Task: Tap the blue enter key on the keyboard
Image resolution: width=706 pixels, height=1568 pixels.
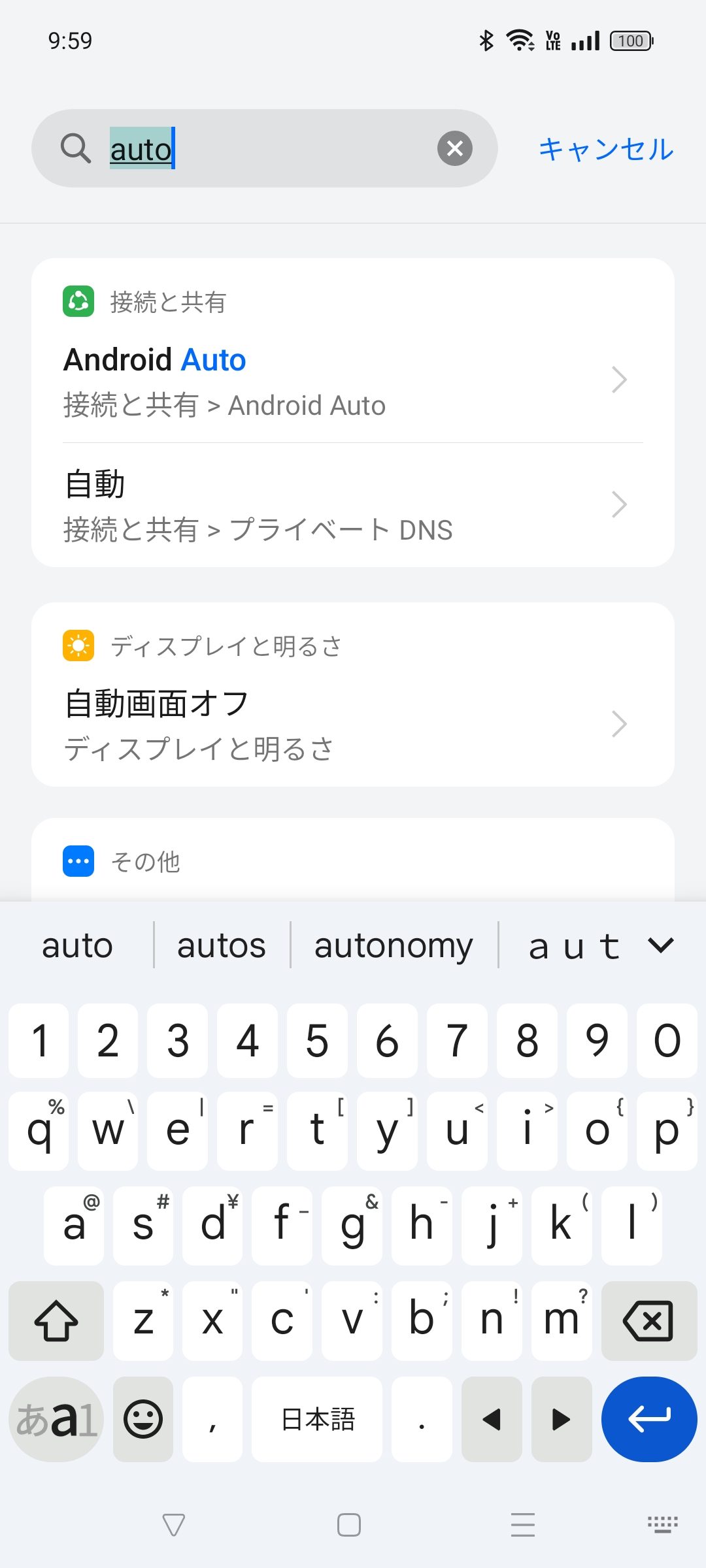Action: point(648,1418)
